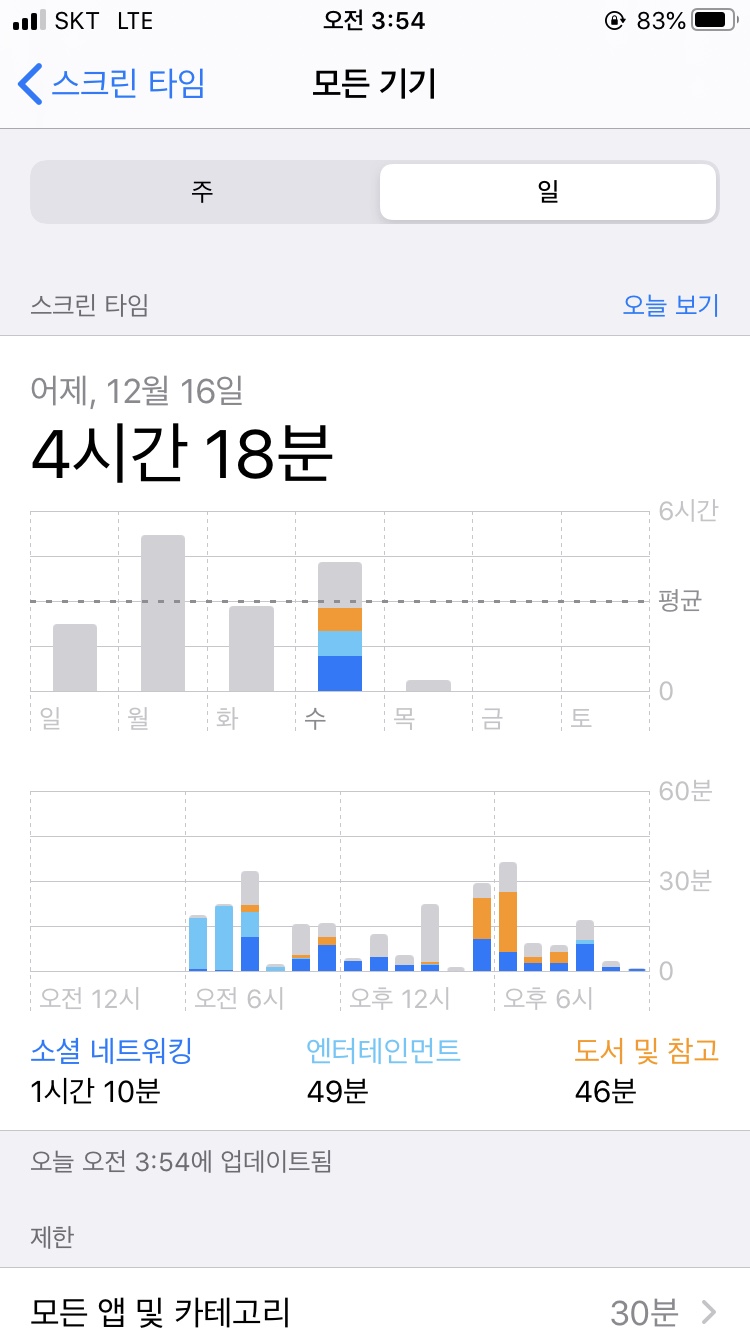This screenshot has height=1334, width=750.
Task: Switch to the 주 (week) view
Action: (204, 192)
